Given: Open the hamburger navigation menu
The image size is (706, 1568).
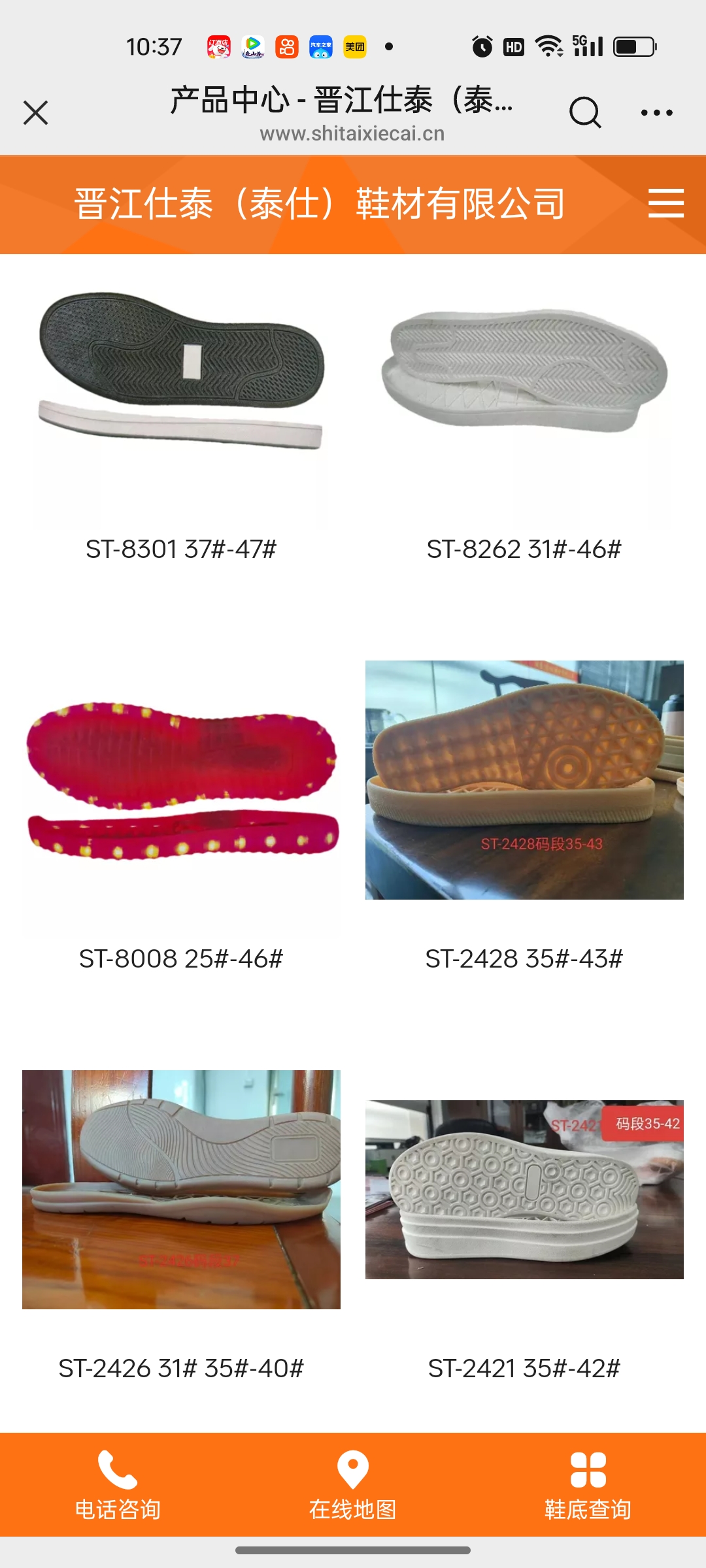Looking at the screenshot, I should tap(665, 203).
